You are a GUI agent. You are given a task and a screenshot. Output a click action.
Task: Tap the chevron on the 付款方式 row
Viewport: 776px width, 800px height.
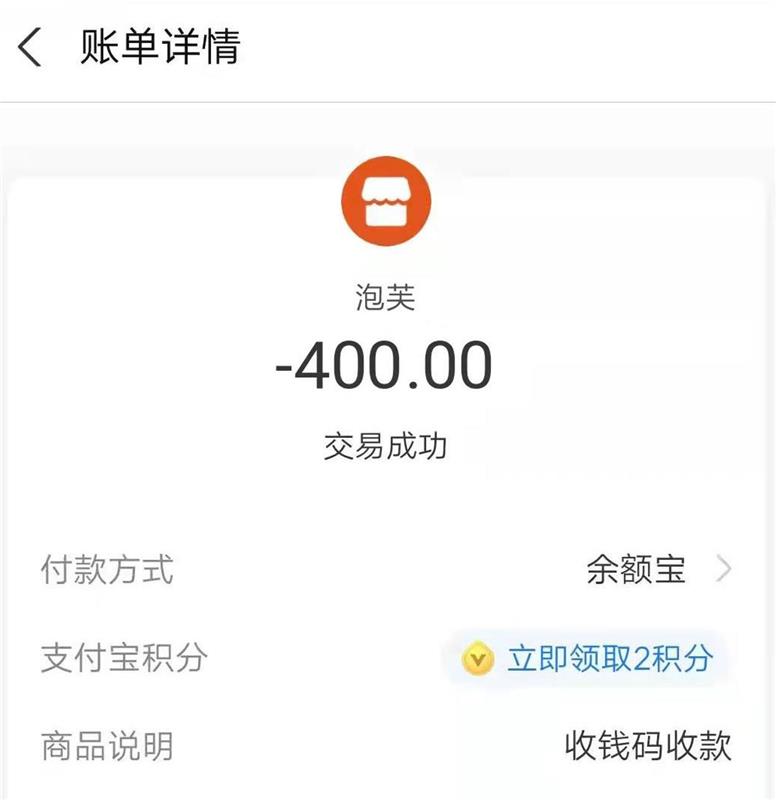click(x=723, y=568)
